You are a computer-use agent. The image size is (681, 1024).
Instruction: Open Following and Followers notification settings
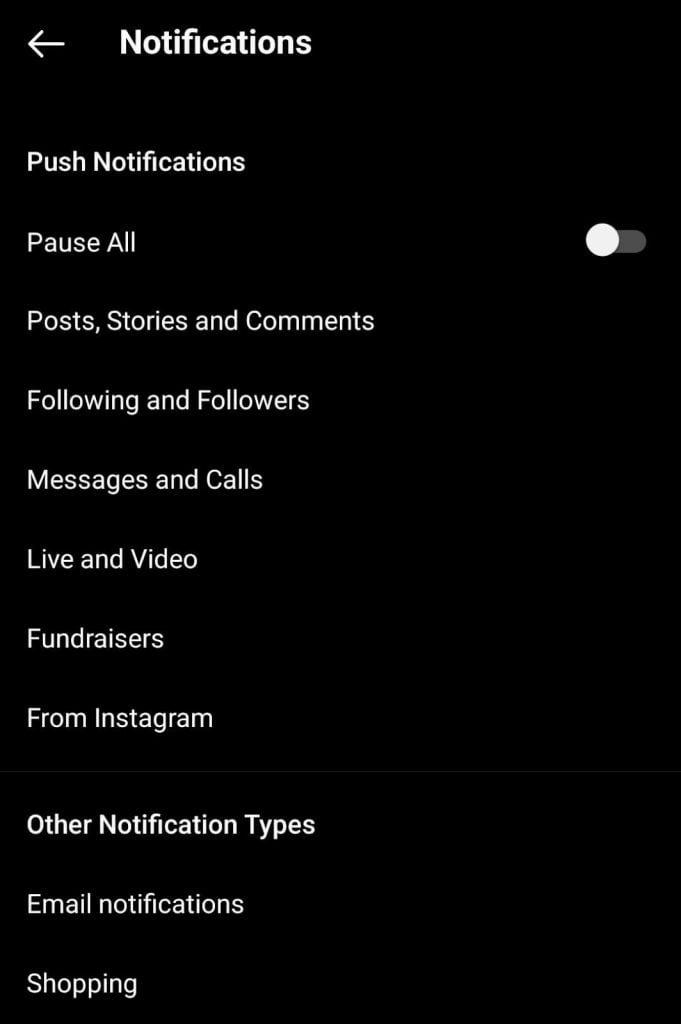click(x=168, y=400)
